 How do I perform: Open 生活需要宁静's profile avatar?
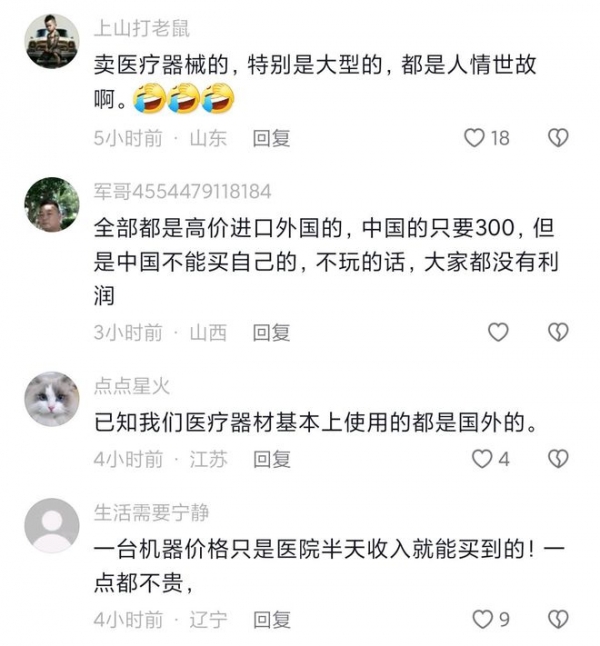pyautogui.click(x=51, y=525)
